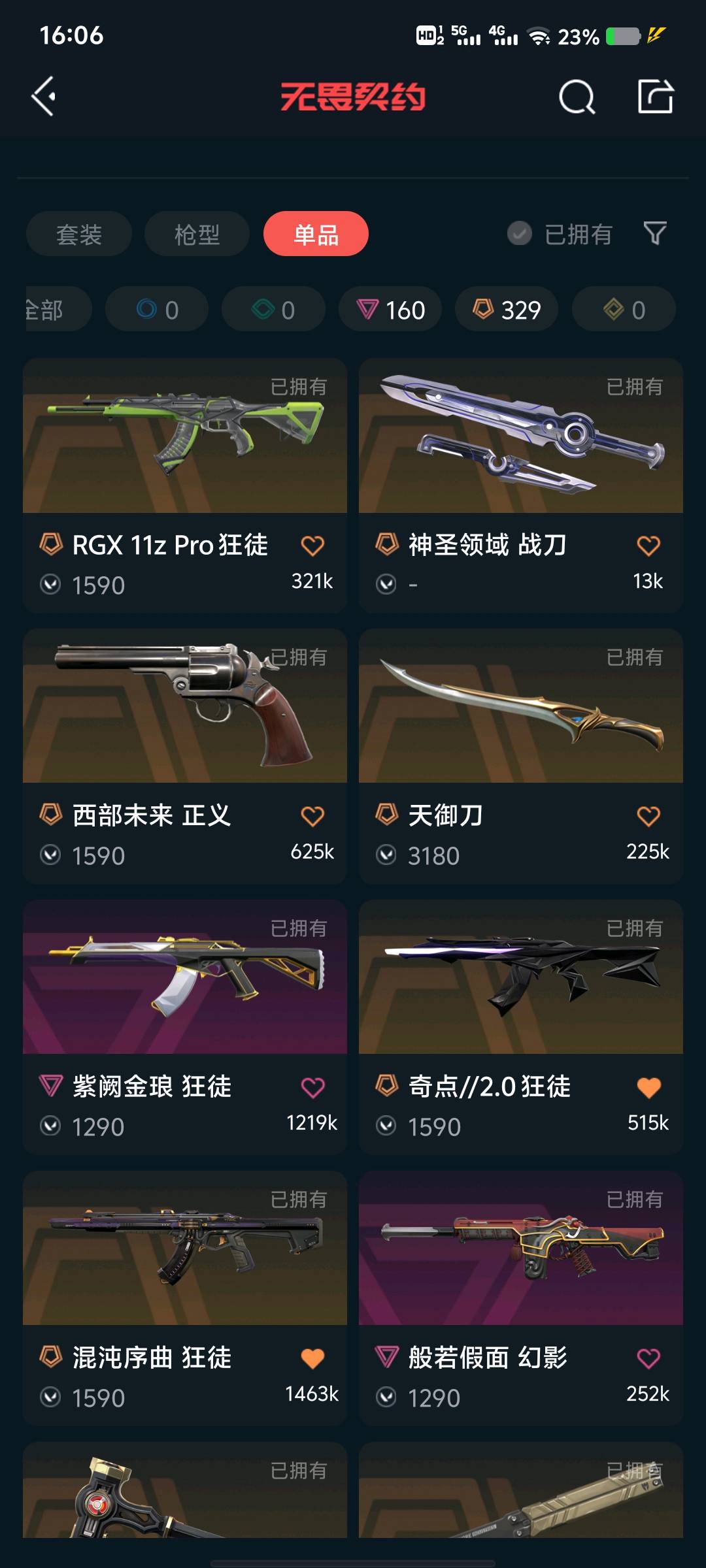The width and height of the screenshot is (706, 1568).
Task: Switch to the 套装 tab
Action: point(79,234)
